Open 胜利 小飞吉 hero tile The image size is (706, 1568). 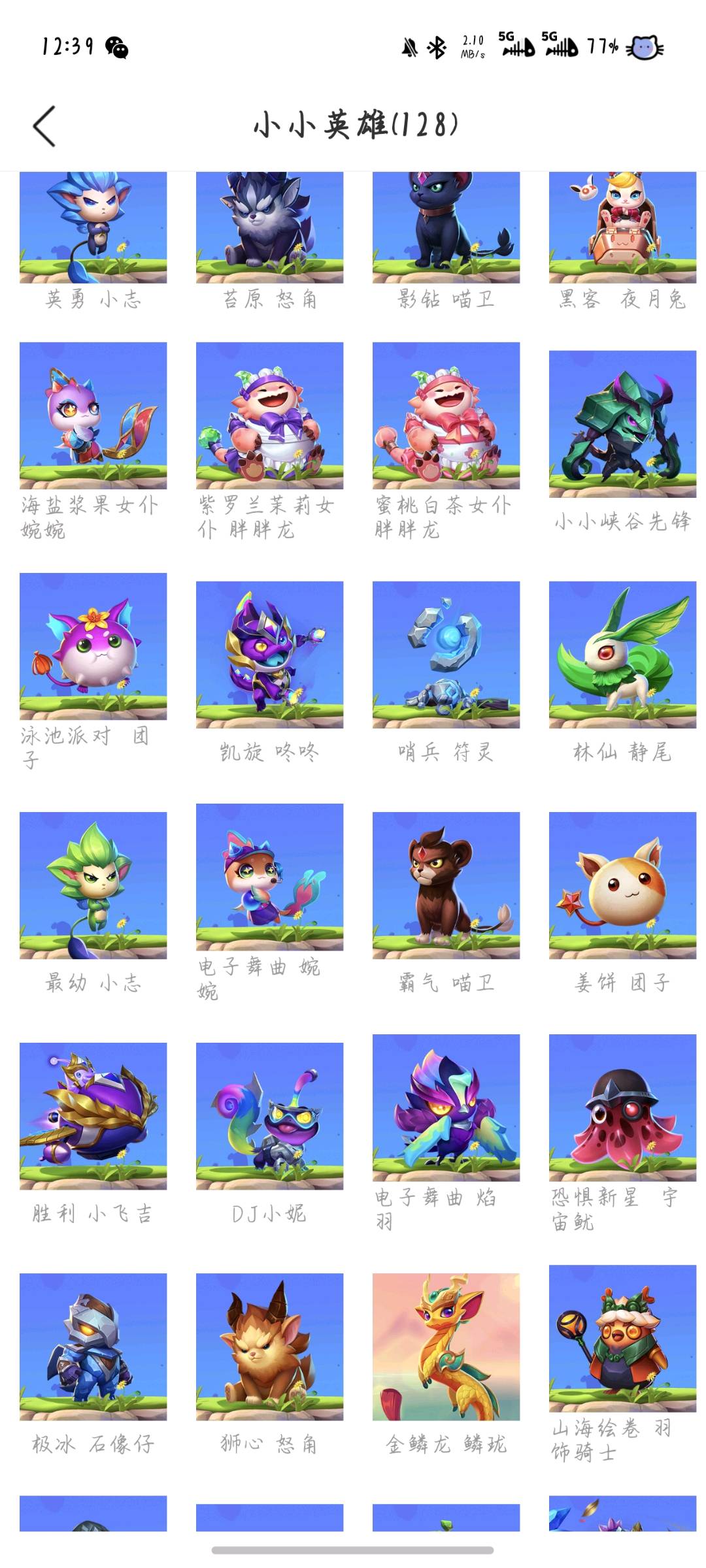point(93,1116)
